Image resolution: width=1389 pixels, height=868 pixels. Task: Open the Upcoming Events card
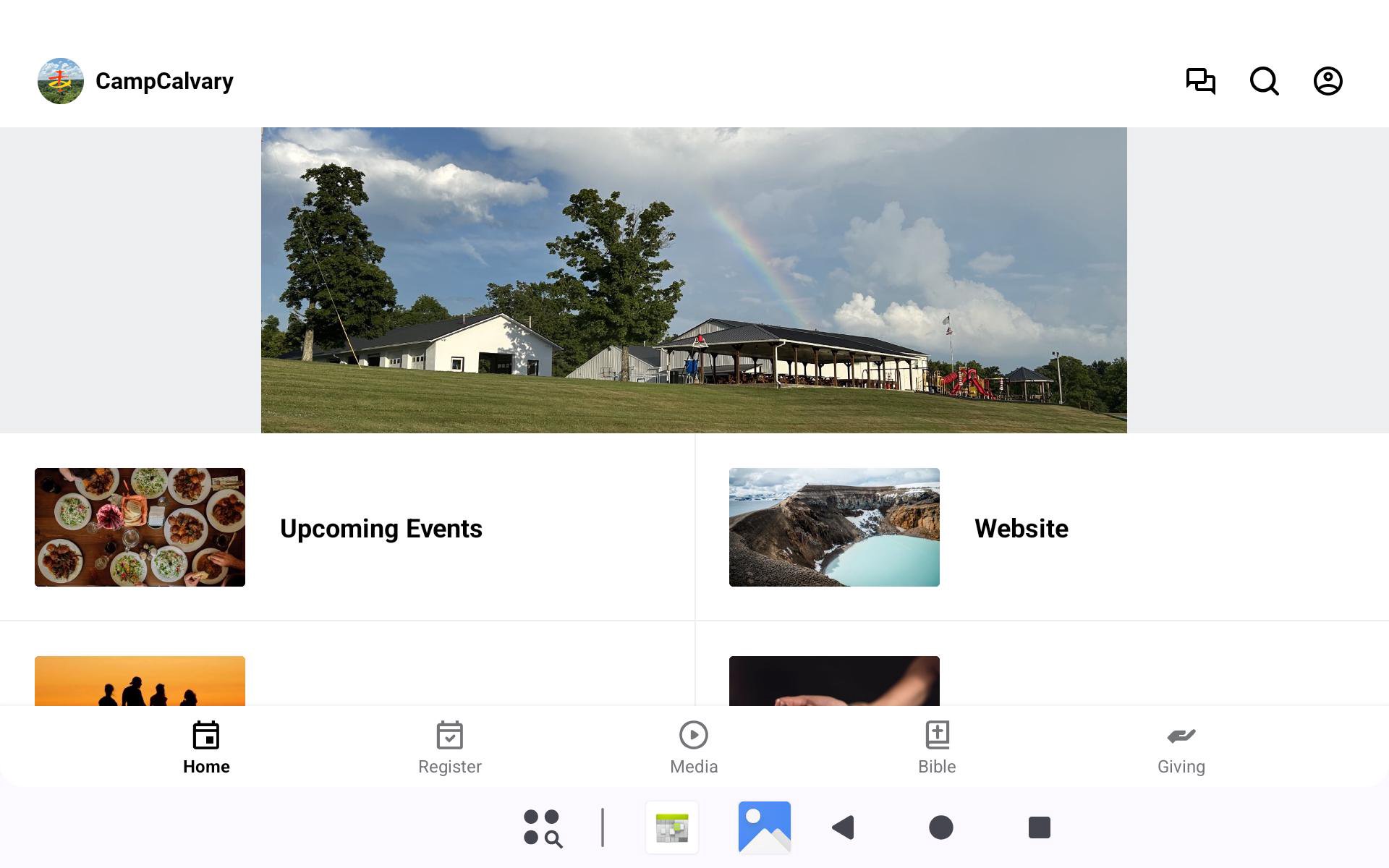(x=347, y=527)
